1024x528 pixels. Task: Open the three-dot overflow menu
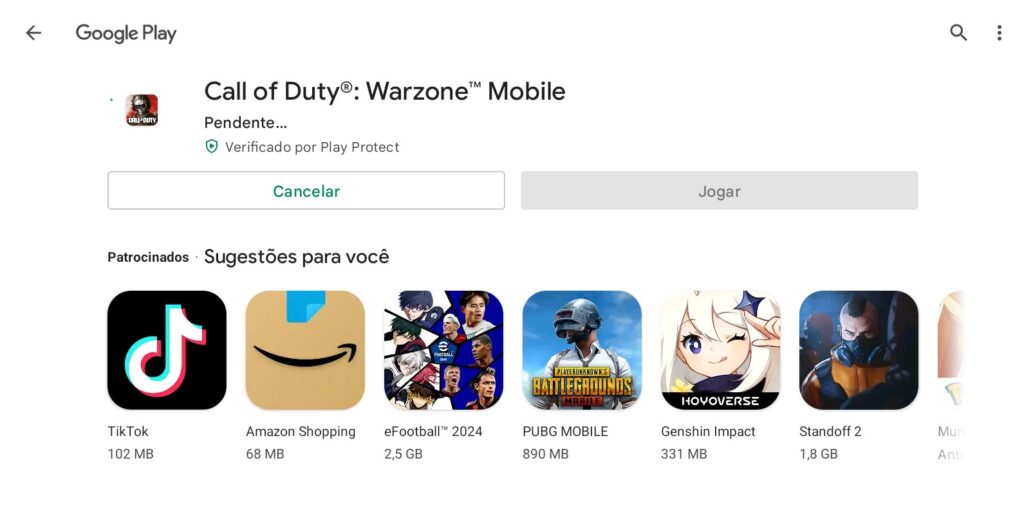coord(998,33)
